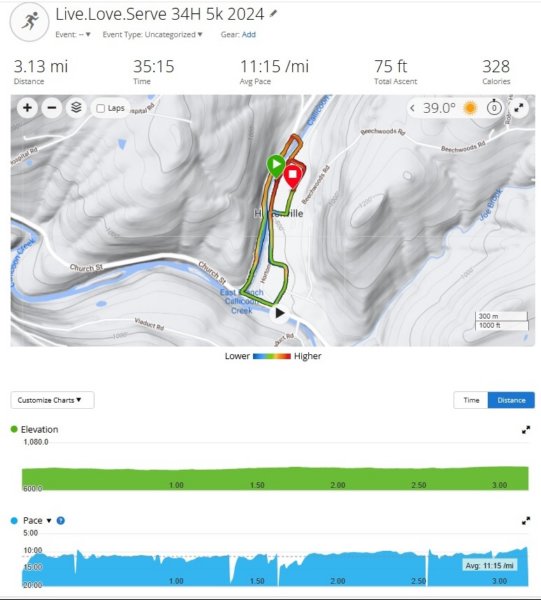Open the stopwatch icon on the map
Viewport: 541px width, 600px height.
(x=494, y=108)
